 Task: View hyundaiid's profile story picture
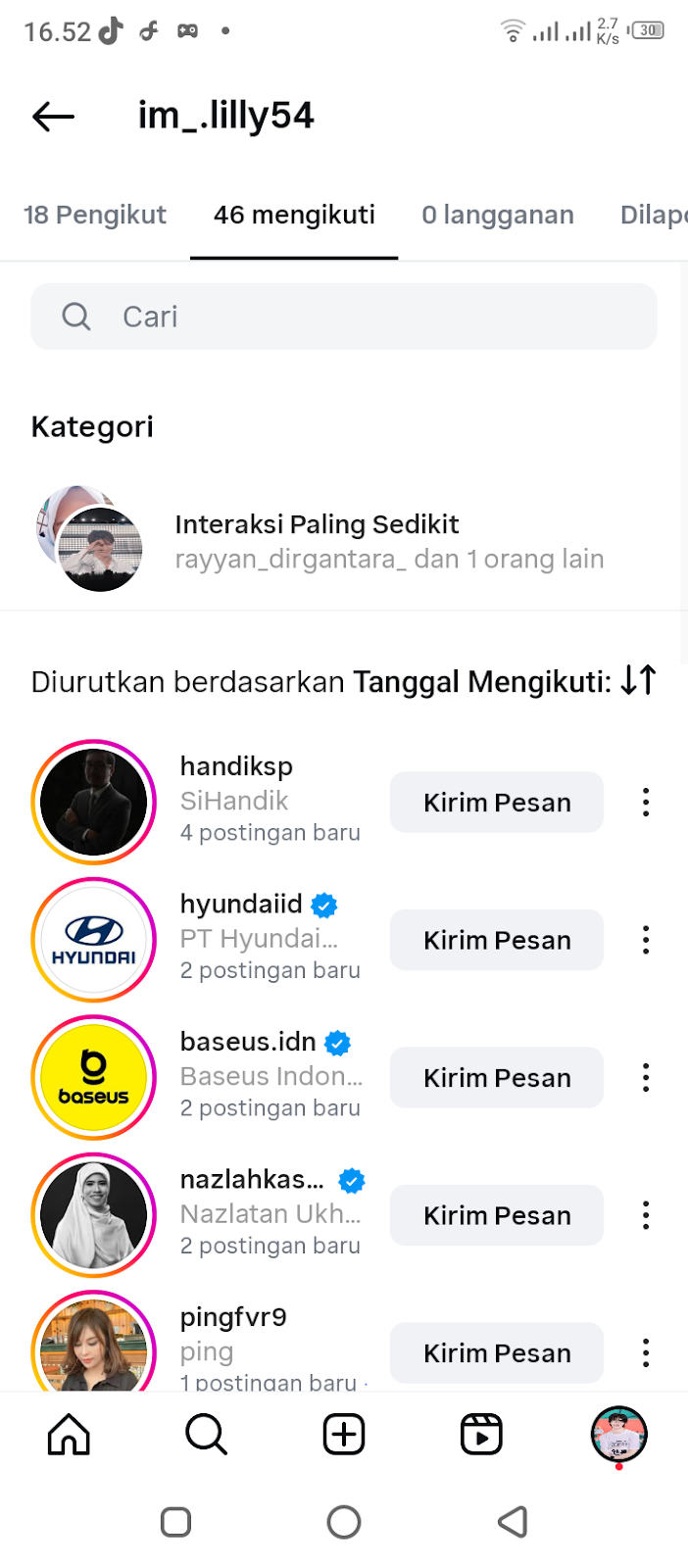(x=94, y=940)
